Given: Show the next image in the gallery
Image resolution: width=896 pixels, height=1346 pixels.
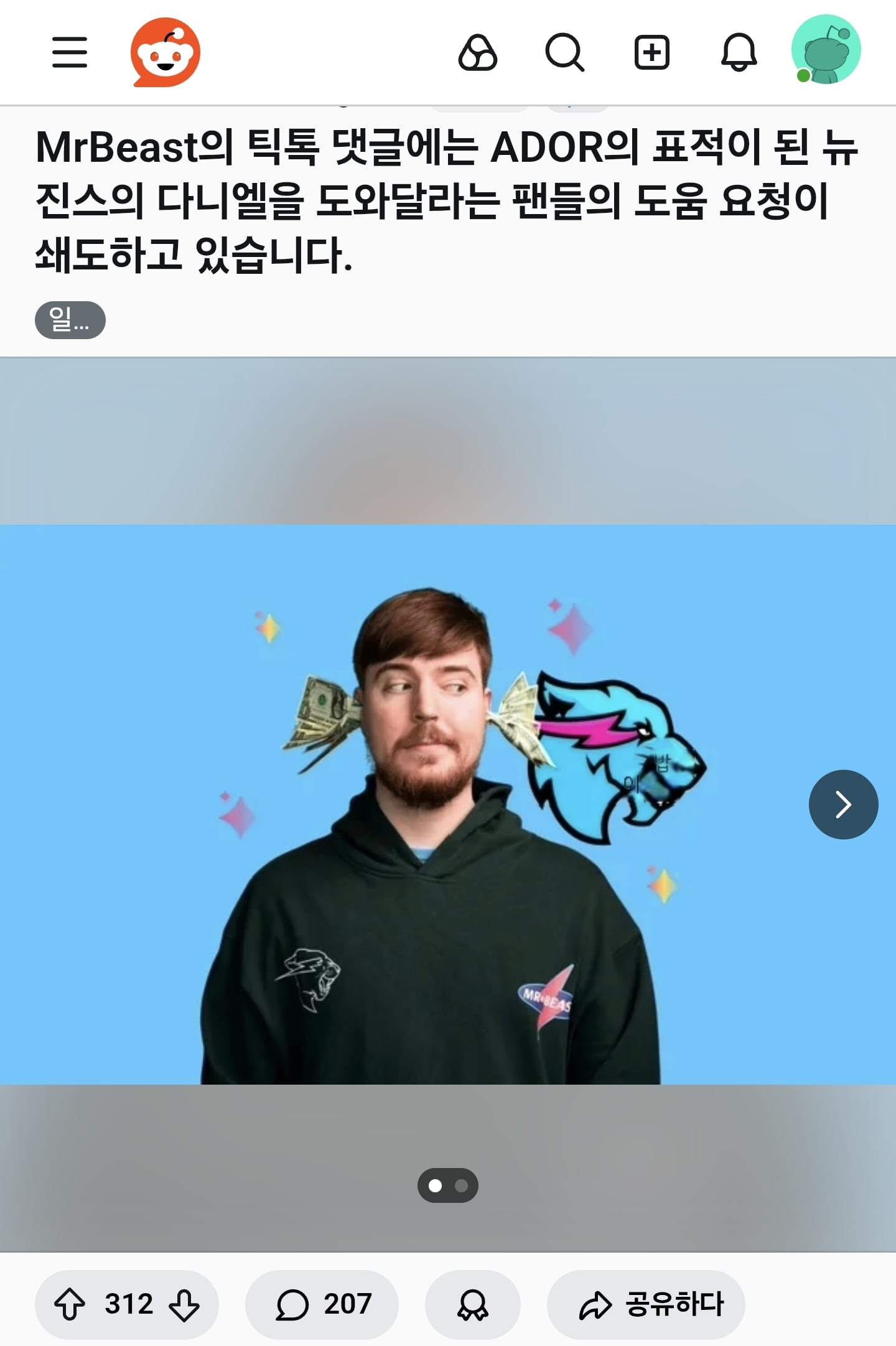Looking at the screenshot, I should click(843, 804).
